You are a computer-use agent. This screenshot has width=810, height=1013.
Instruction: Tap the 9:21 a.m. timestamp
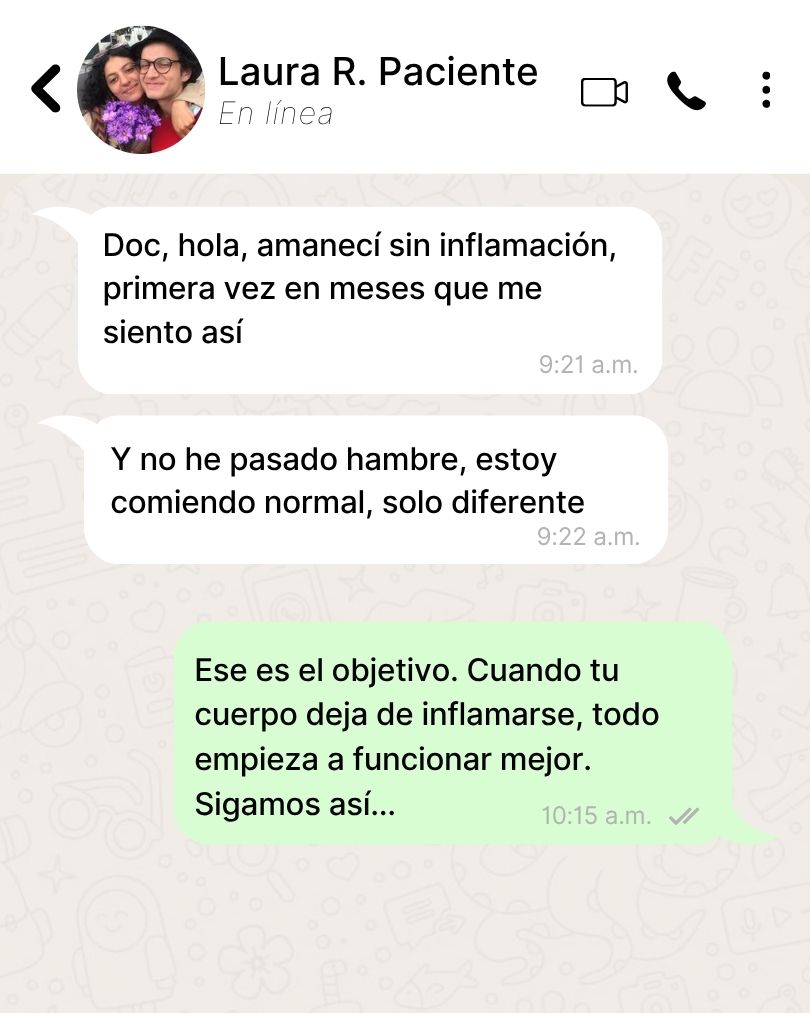click(588, 364)
